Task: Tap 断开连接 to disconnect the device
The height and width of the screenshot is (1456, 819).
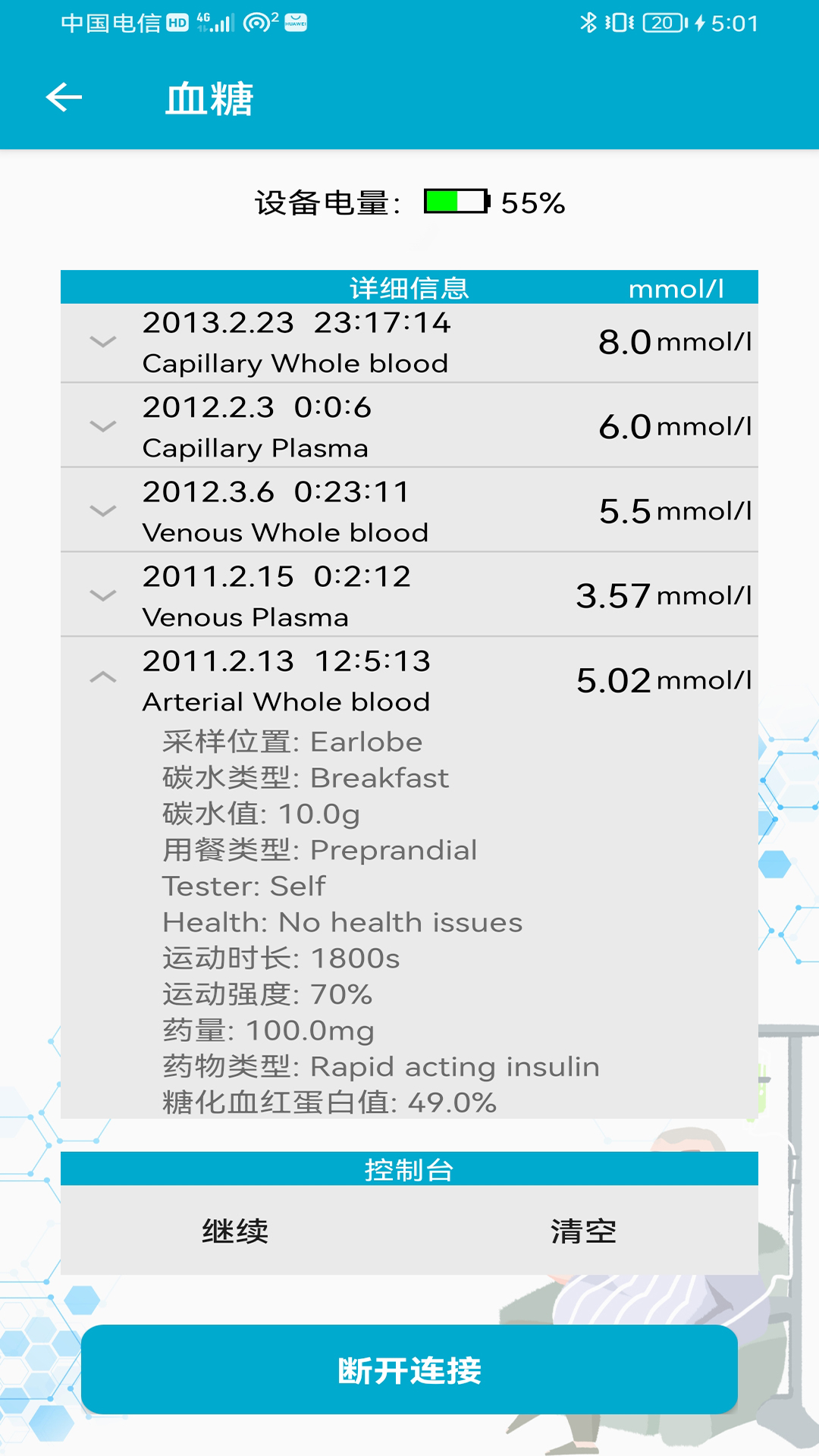Action: point(409,1370)
